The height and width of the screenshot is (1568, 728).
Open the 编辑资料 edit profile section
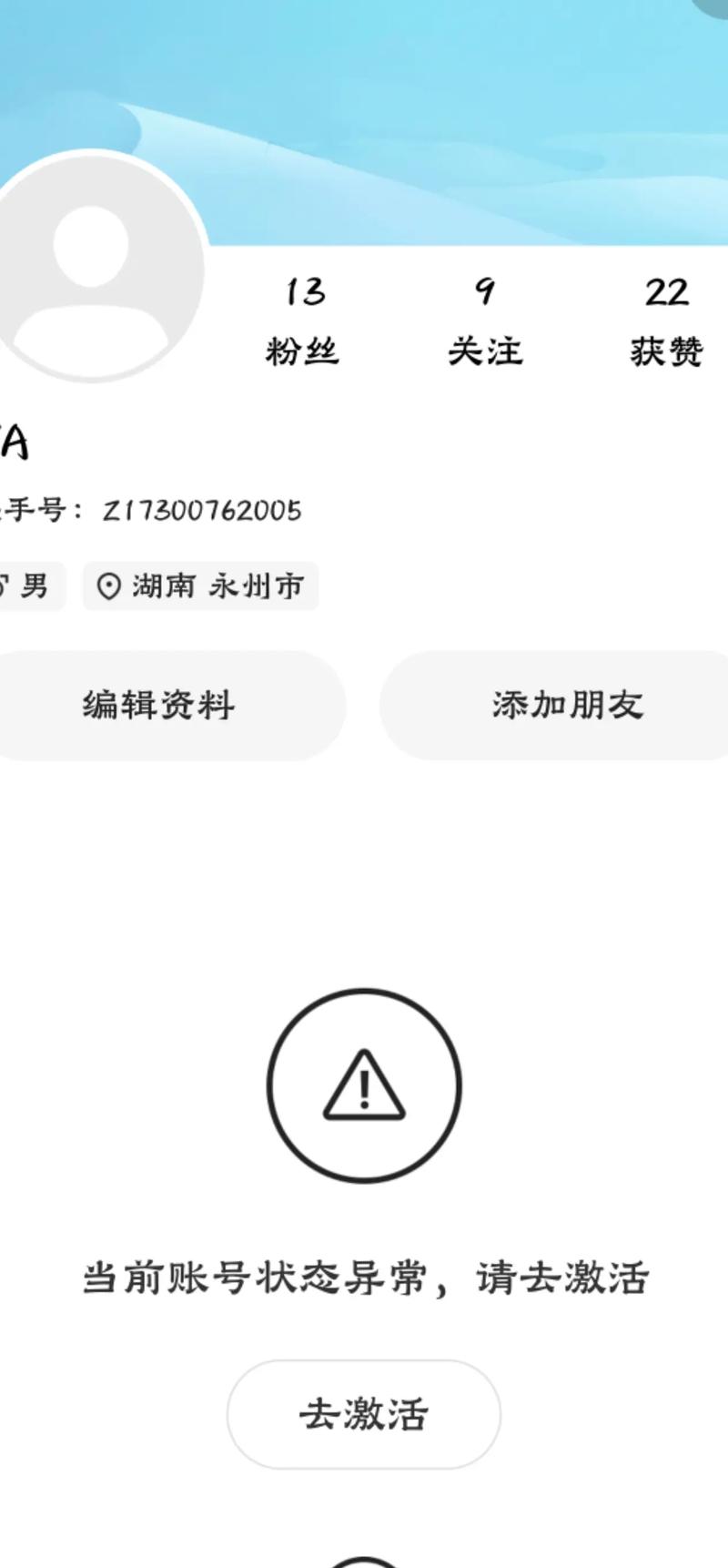(159, 704)
